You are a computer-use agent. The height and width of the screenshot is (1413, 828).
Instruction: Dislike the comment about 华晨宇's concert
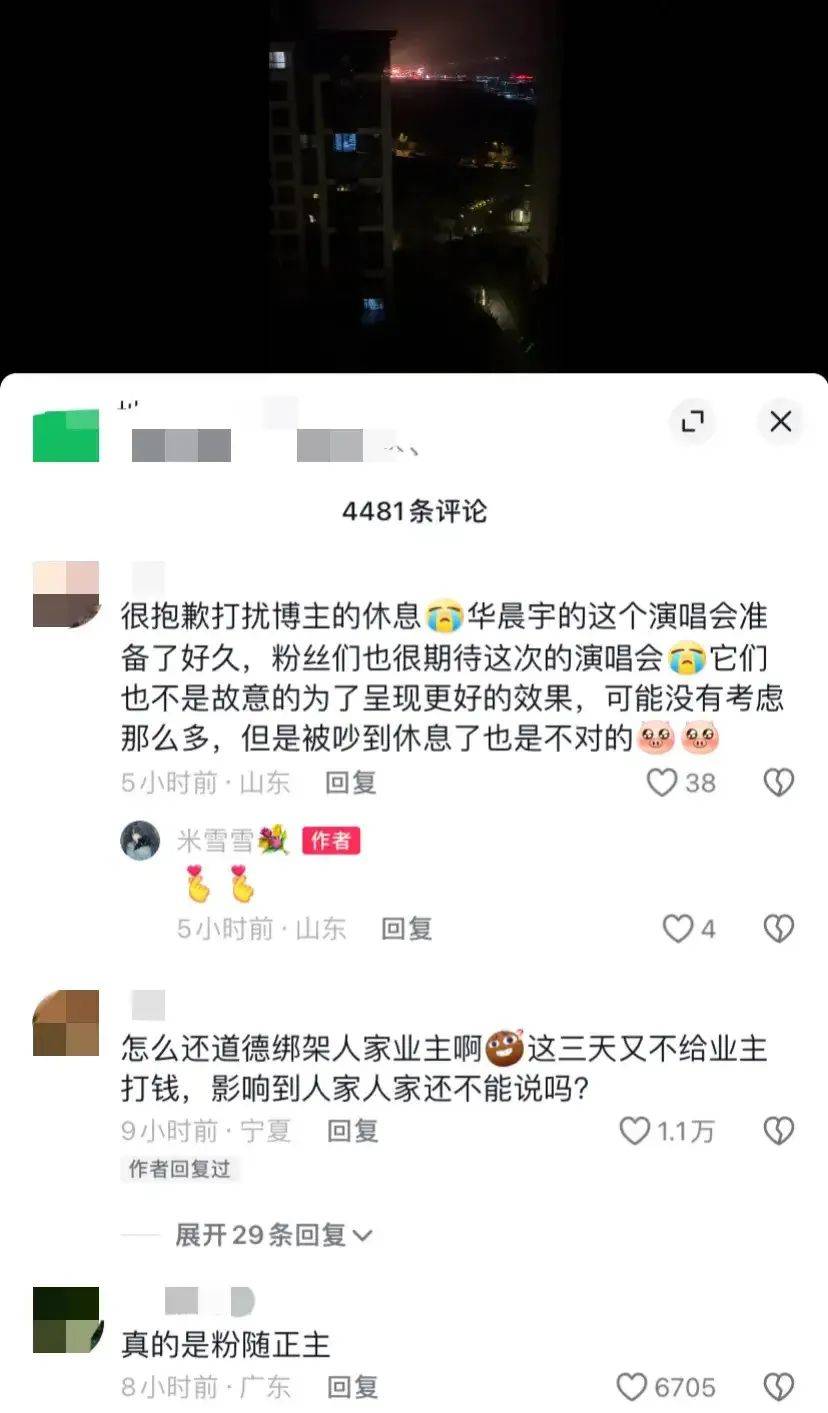click(x=778, y=782)
